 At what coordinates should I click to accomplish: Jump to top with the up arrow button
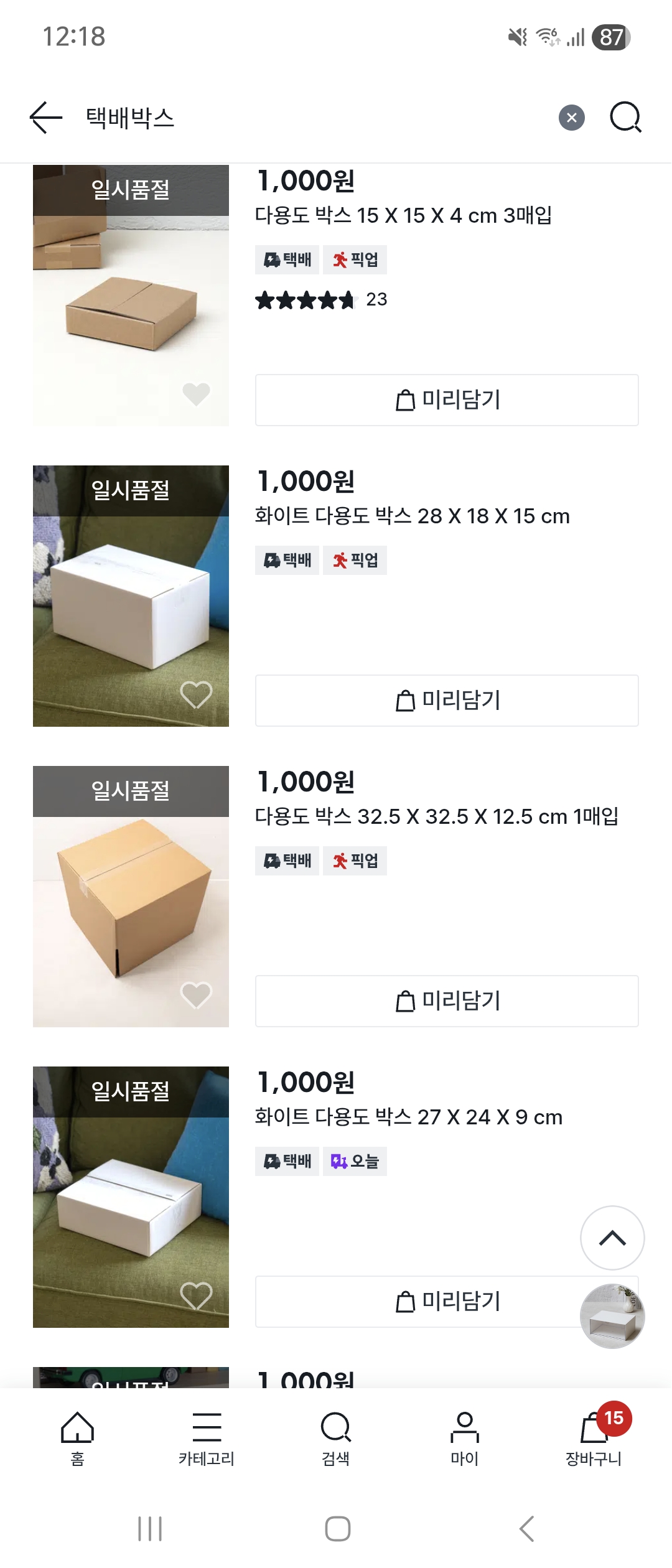click(x=612, y=1238)
